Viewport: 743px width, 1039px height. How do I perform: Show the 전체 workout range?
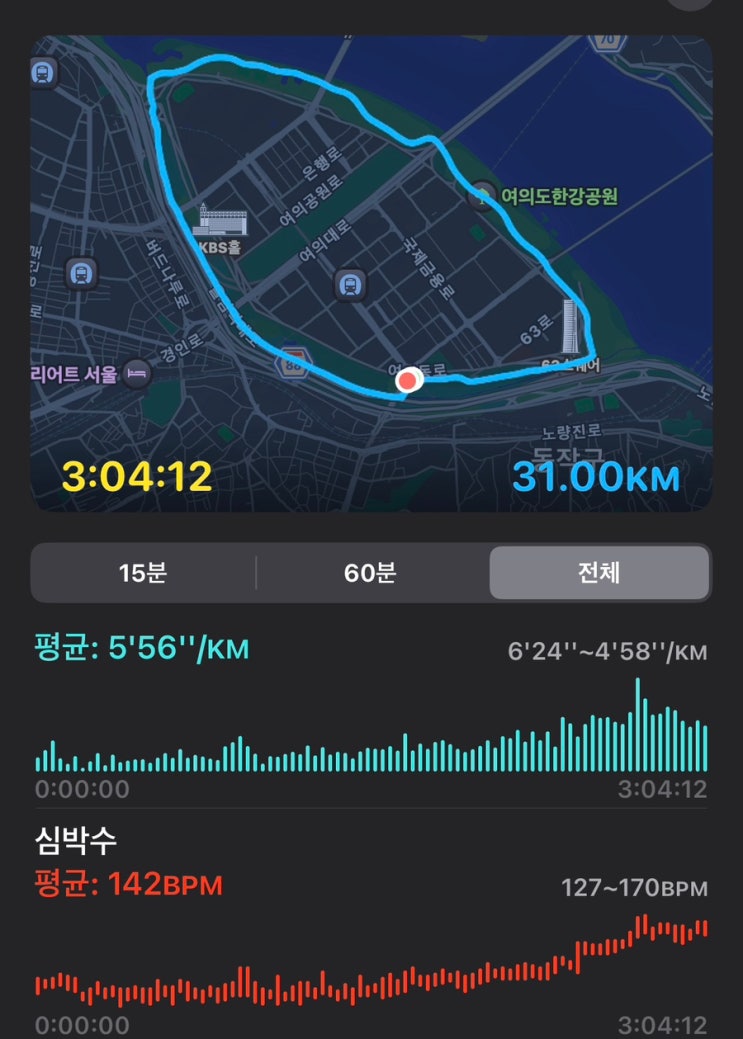[x=599, y=573]
